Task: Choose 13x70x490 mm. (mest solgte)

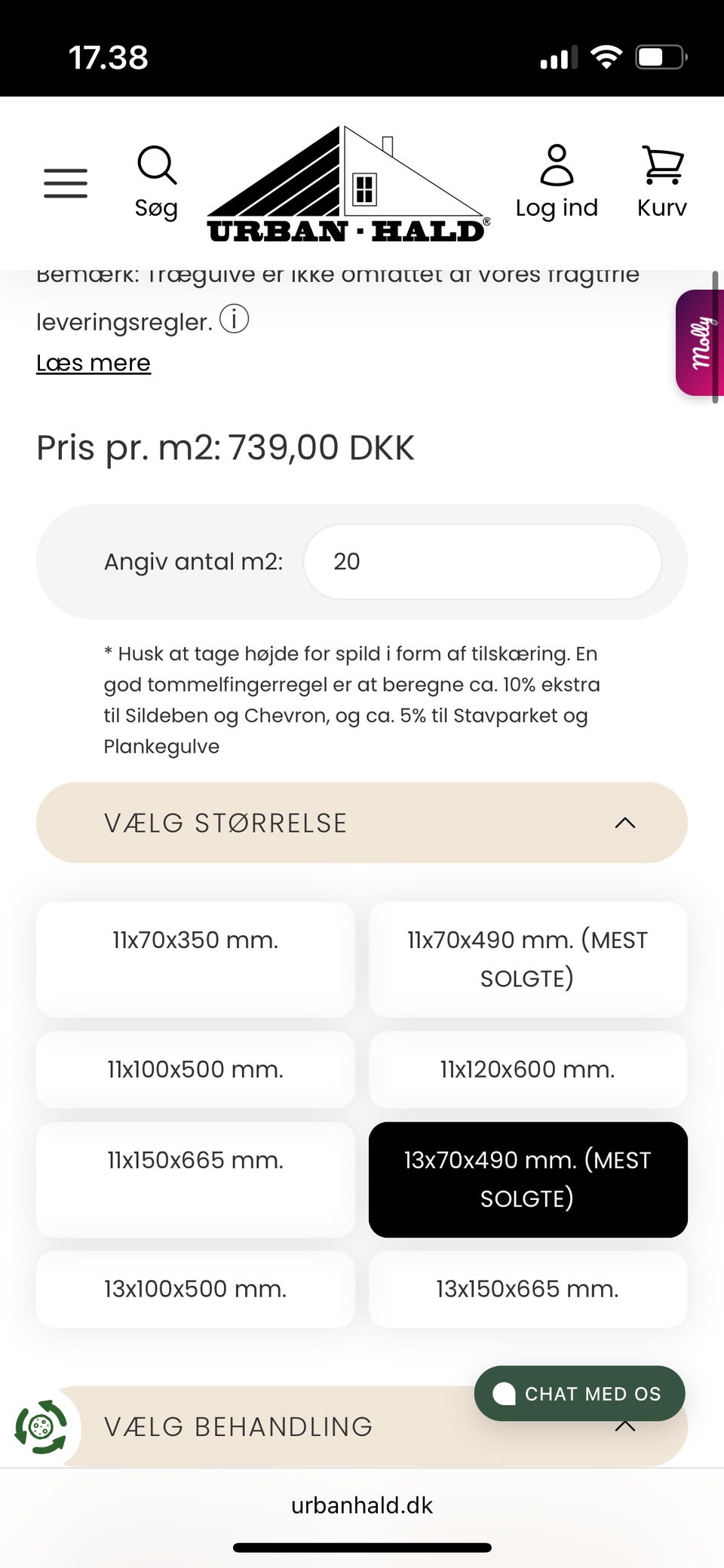Action: coord(528,1180)
